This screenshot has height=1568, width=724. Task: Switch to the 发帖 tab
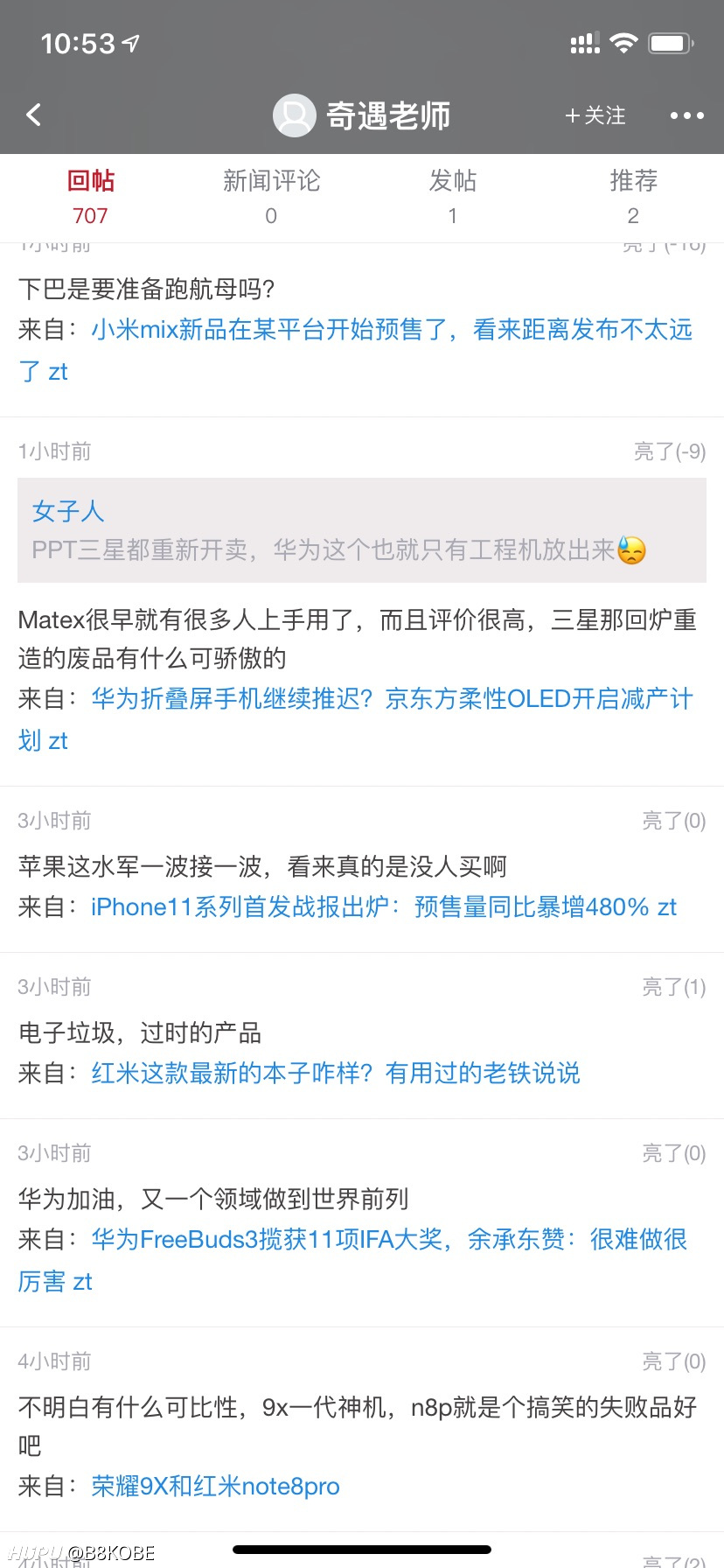click(x=452, y=198)
